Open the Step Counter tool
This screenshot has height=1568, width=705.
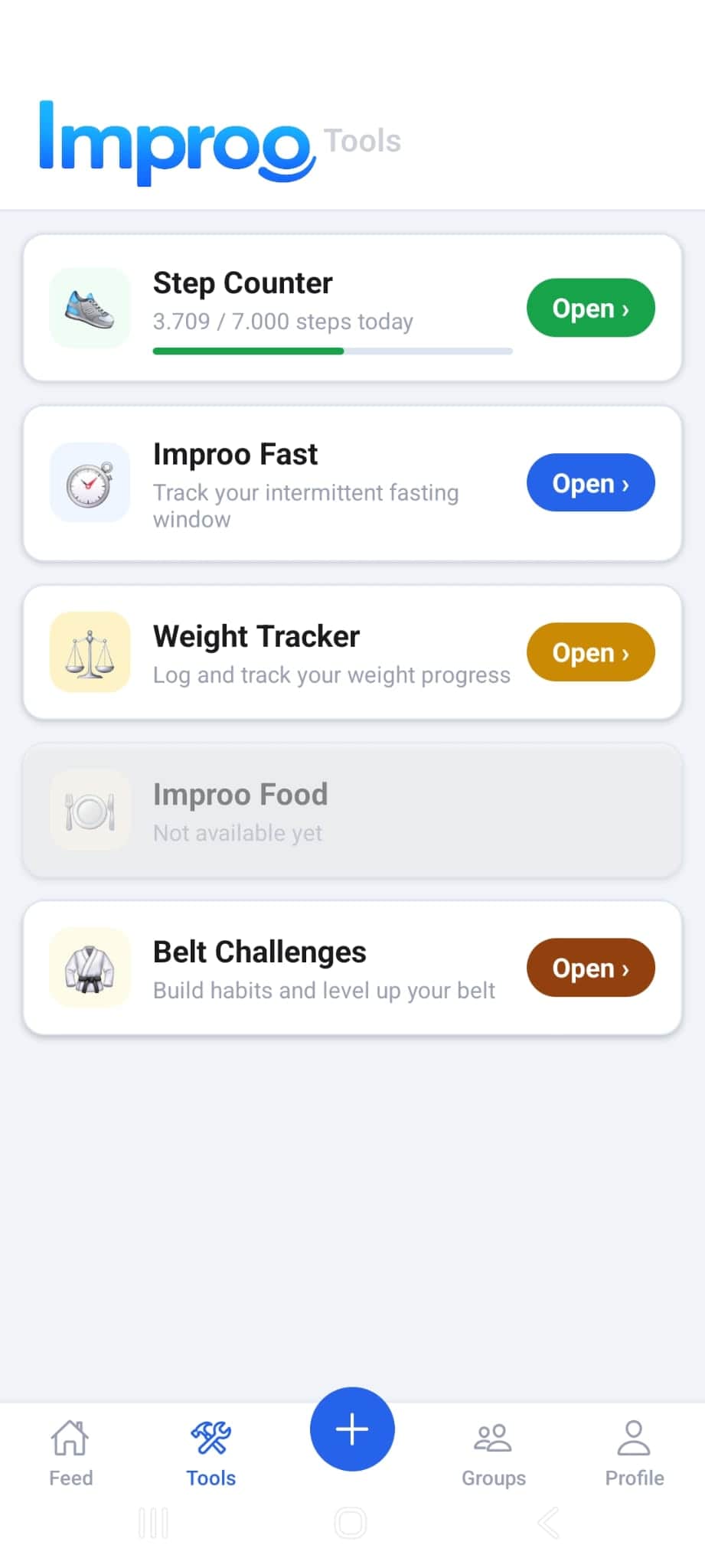[589, 308]
